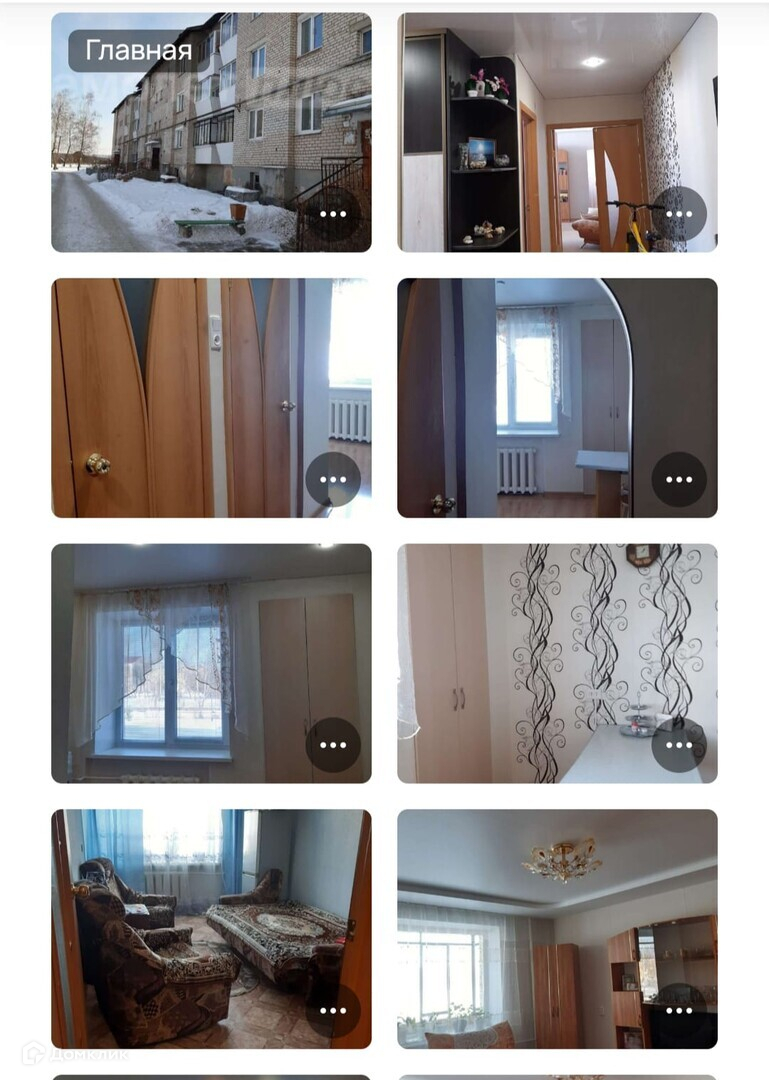The image size is (769, 1080).
Task: Open the three-dot menu on the arched doorway photo
Action: tap(679, 479)
